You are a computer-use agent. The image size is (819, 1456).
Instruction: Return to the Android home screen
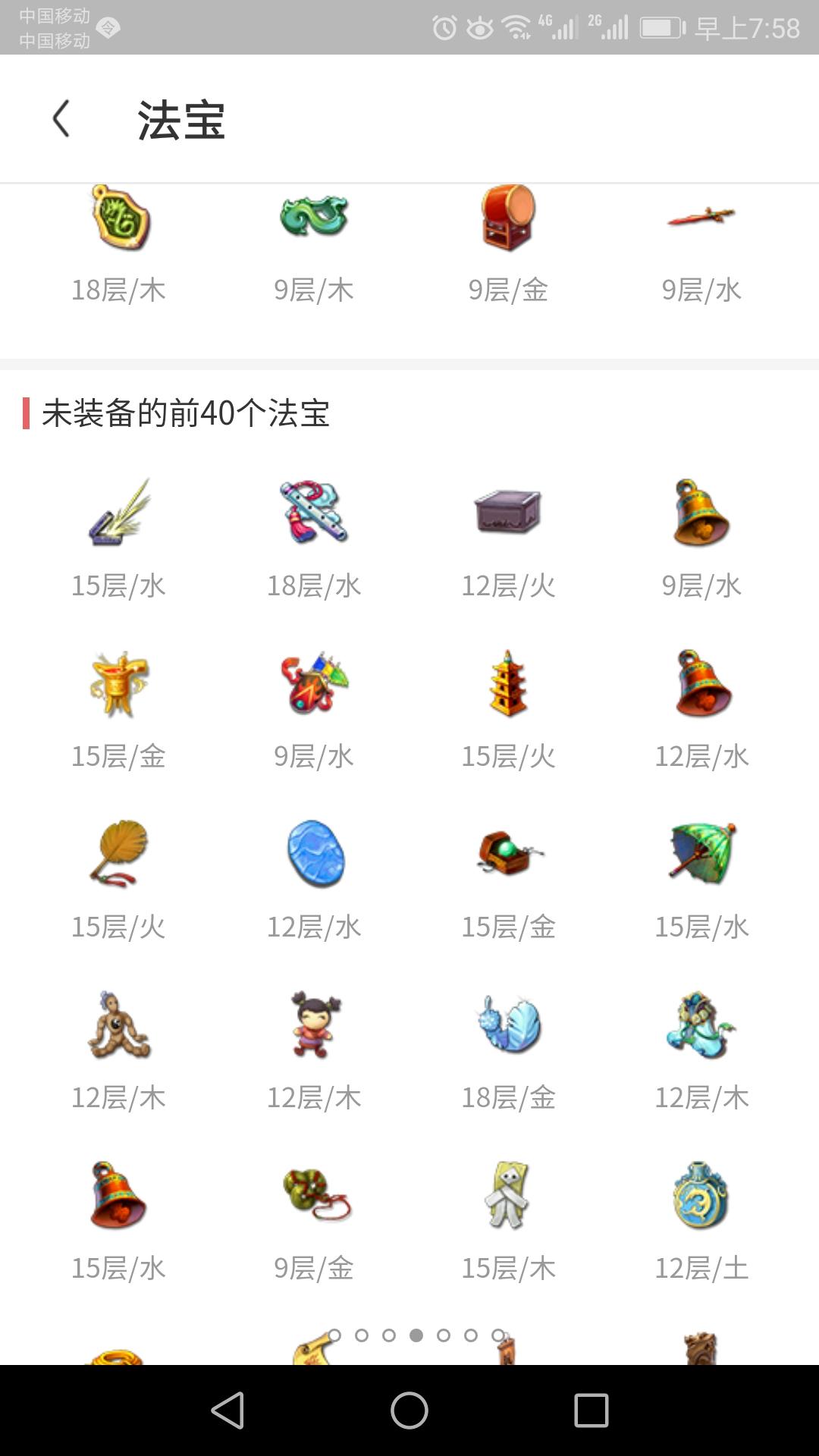[x=409, y=1410]
